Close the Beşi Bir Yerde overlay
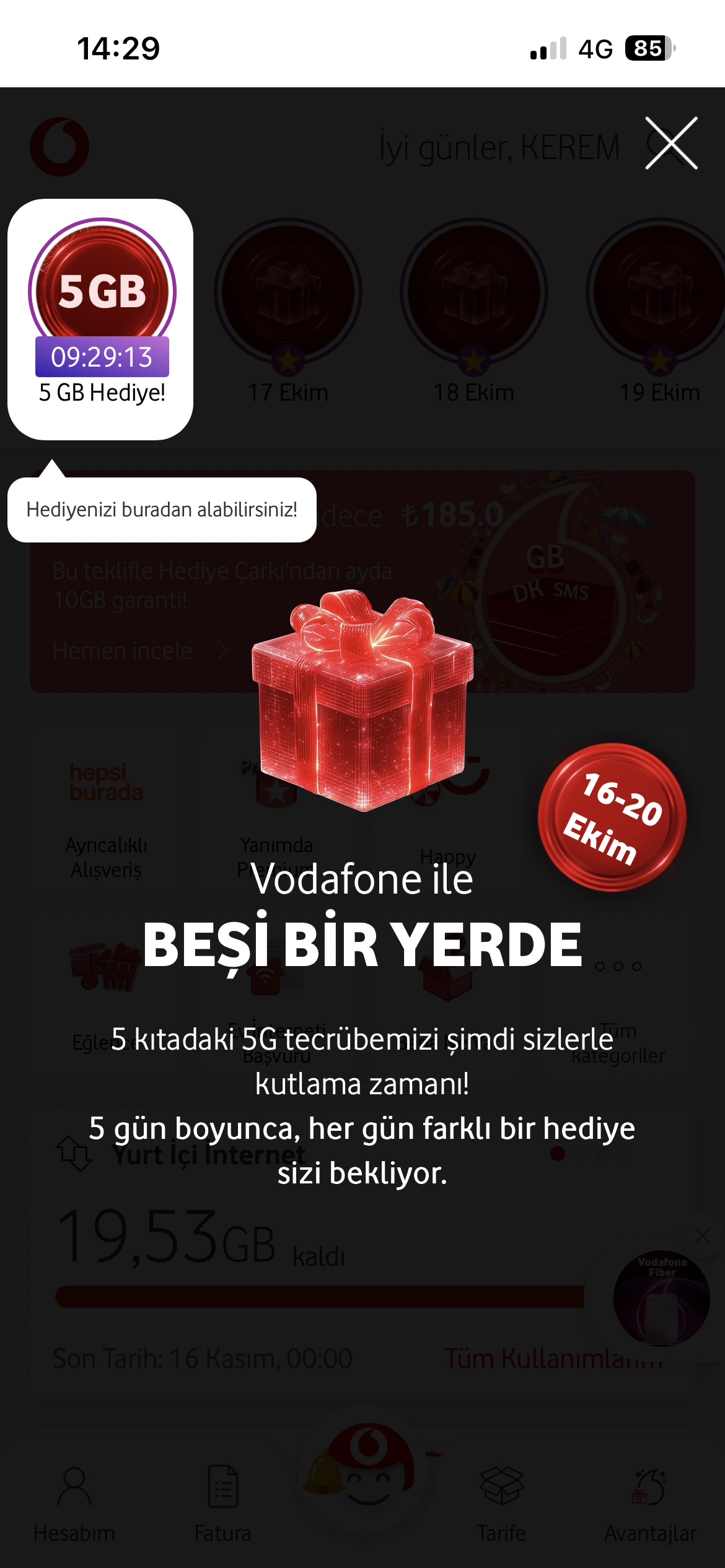This screenshot has height=1568, width=725. tap(671, 143)
